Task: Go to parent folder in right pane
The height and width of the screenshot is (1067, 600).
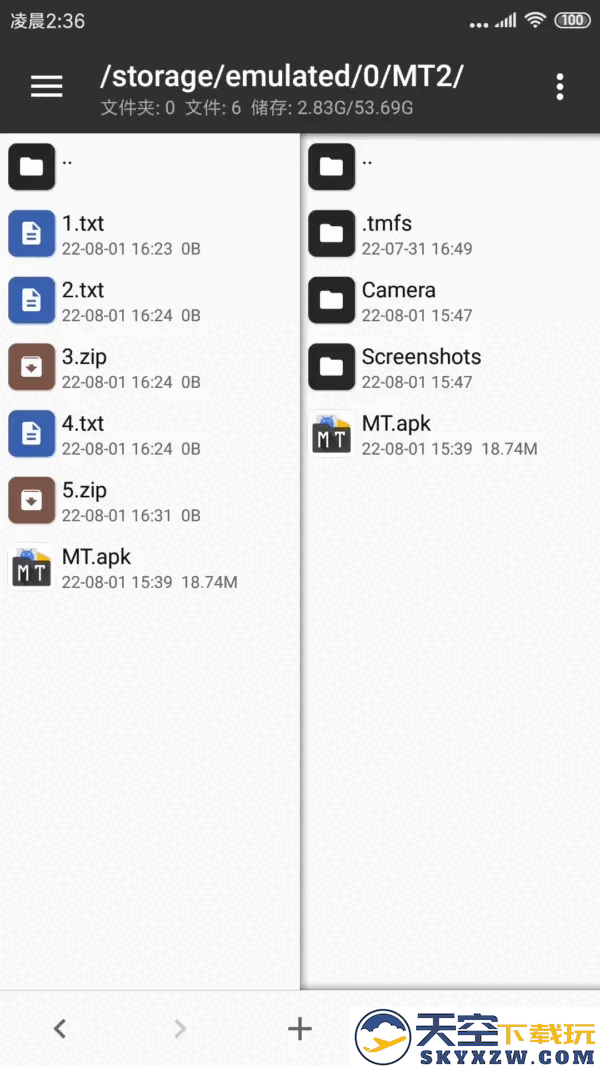Action: point(450,167)
